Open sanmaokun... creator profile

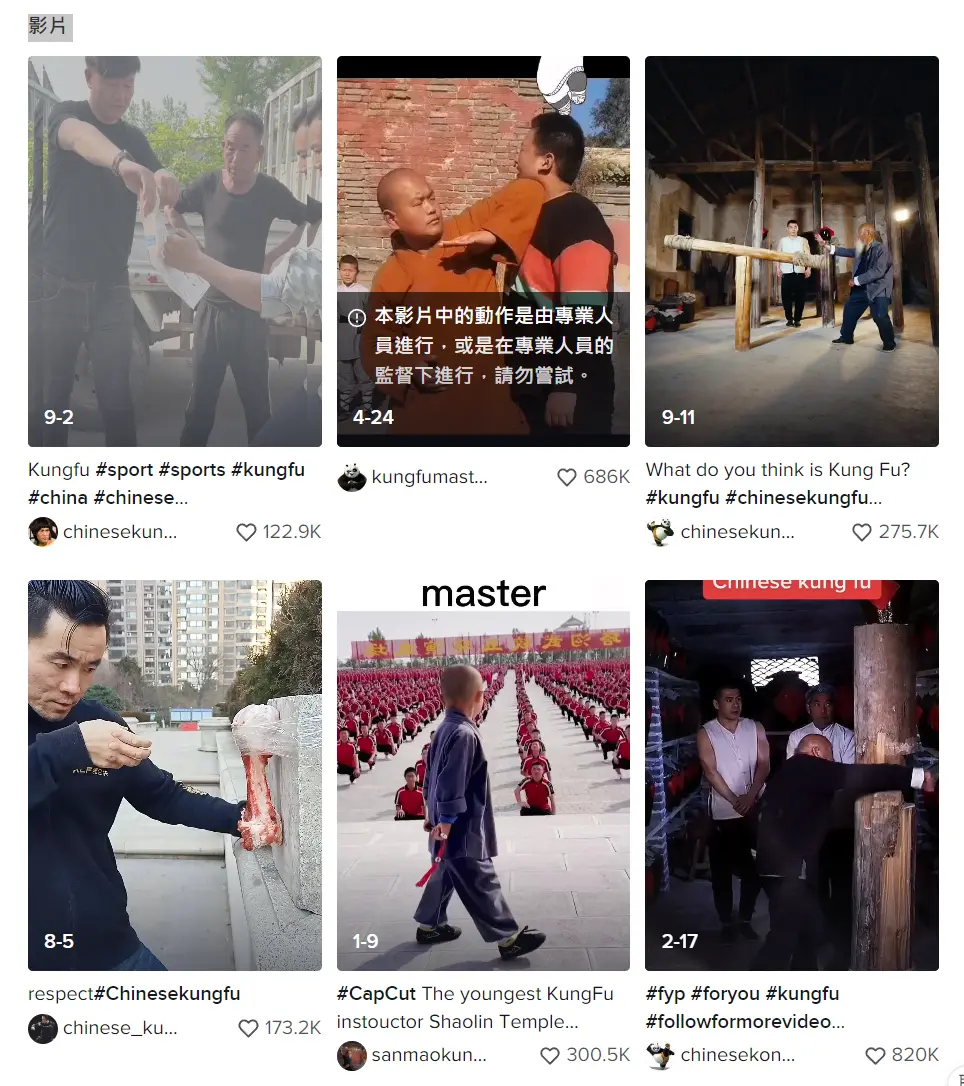[x=429, y=1055]
